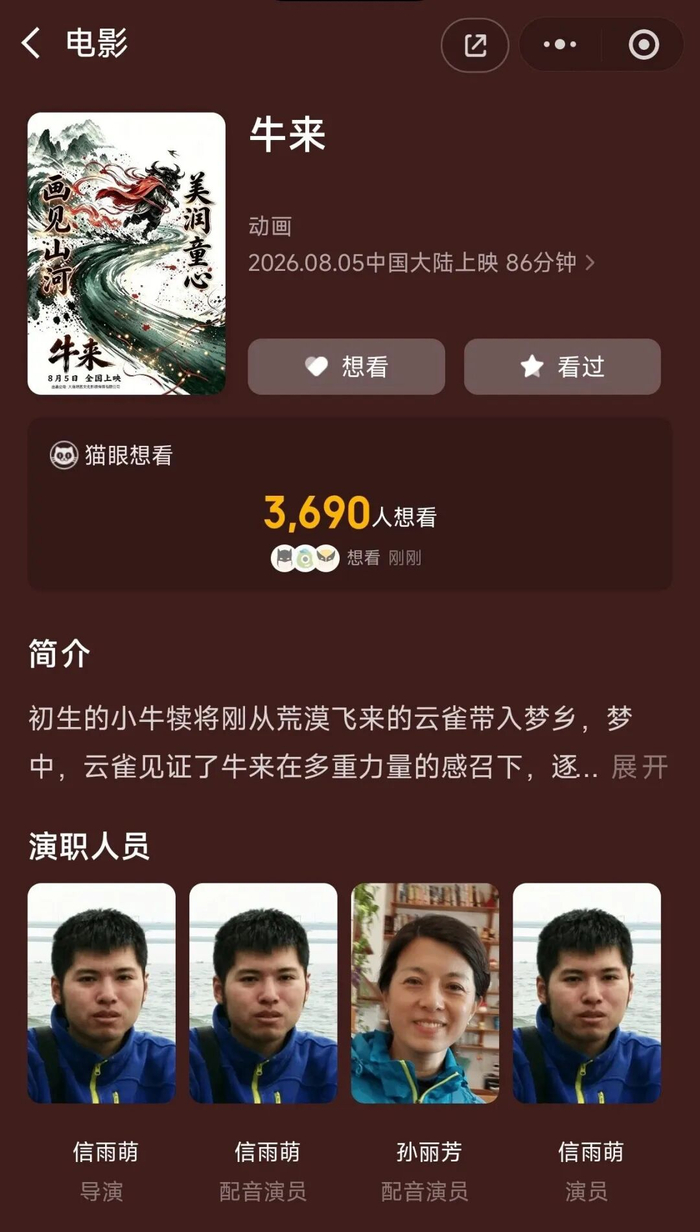Mark movie as 看过
The width and height of the screenshot is (700, 1232).
tap(562, 367)
